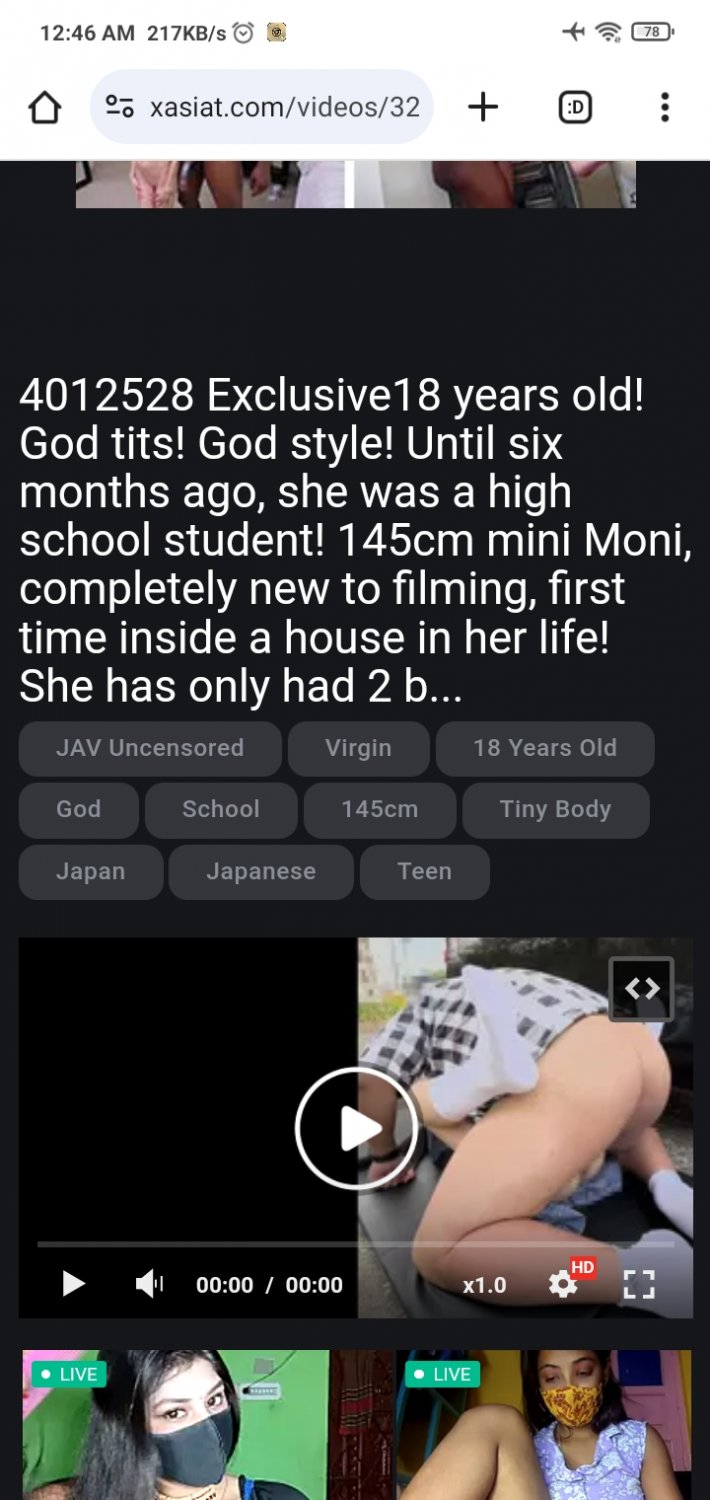Open the embed code icon on player
Screen dimensions: 710x1500
[641, 989]
